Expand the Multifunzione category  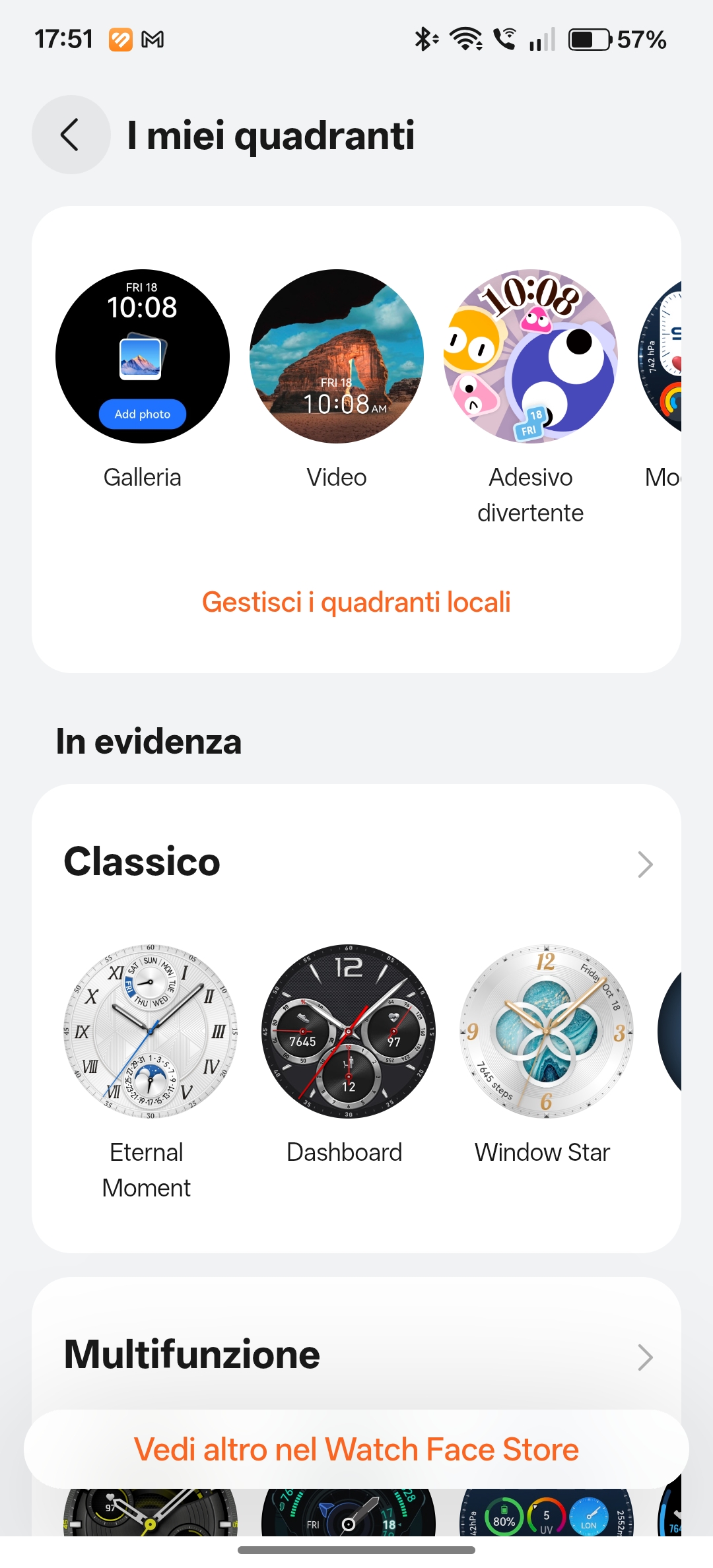[644, 1357]
